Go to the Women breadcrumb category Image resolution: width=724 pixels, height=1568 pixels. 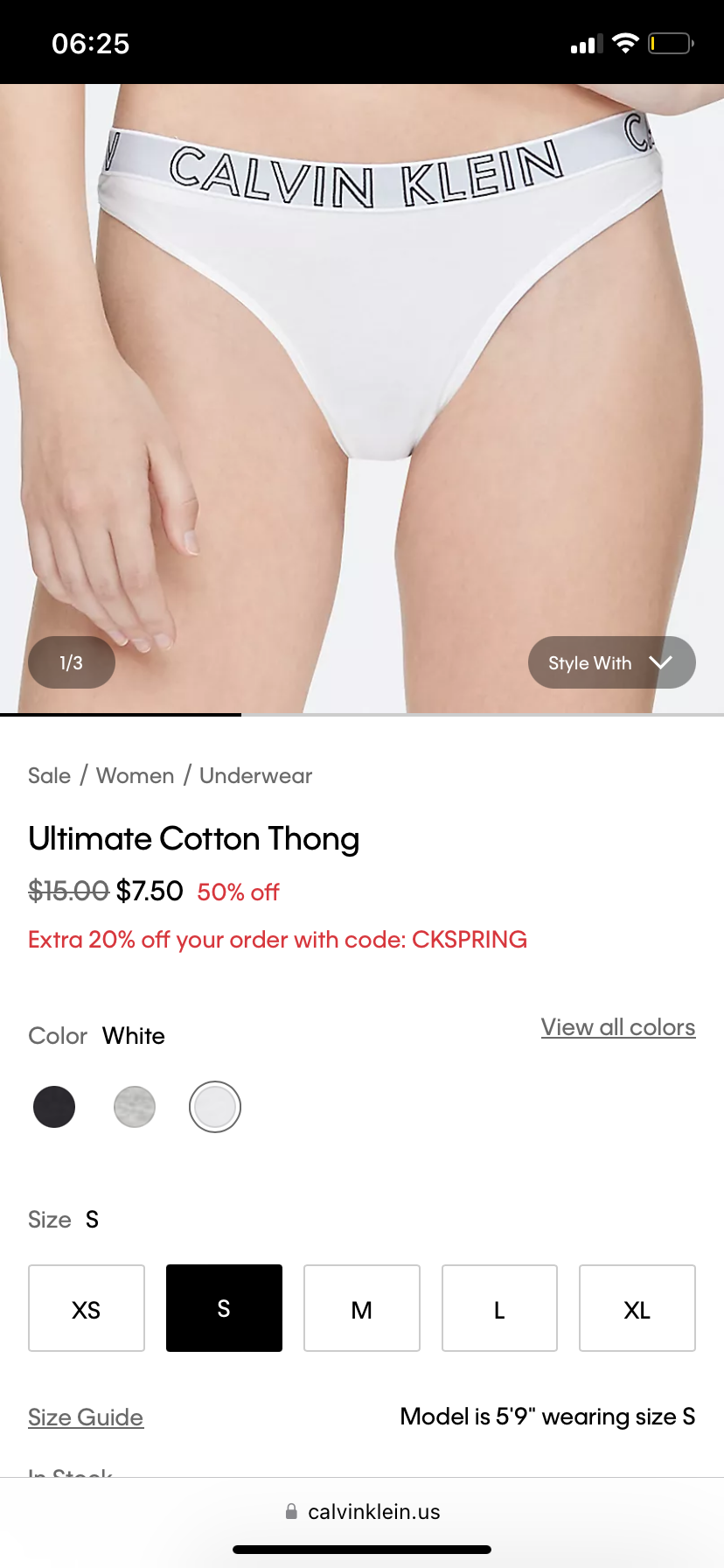tap(135, 775)
